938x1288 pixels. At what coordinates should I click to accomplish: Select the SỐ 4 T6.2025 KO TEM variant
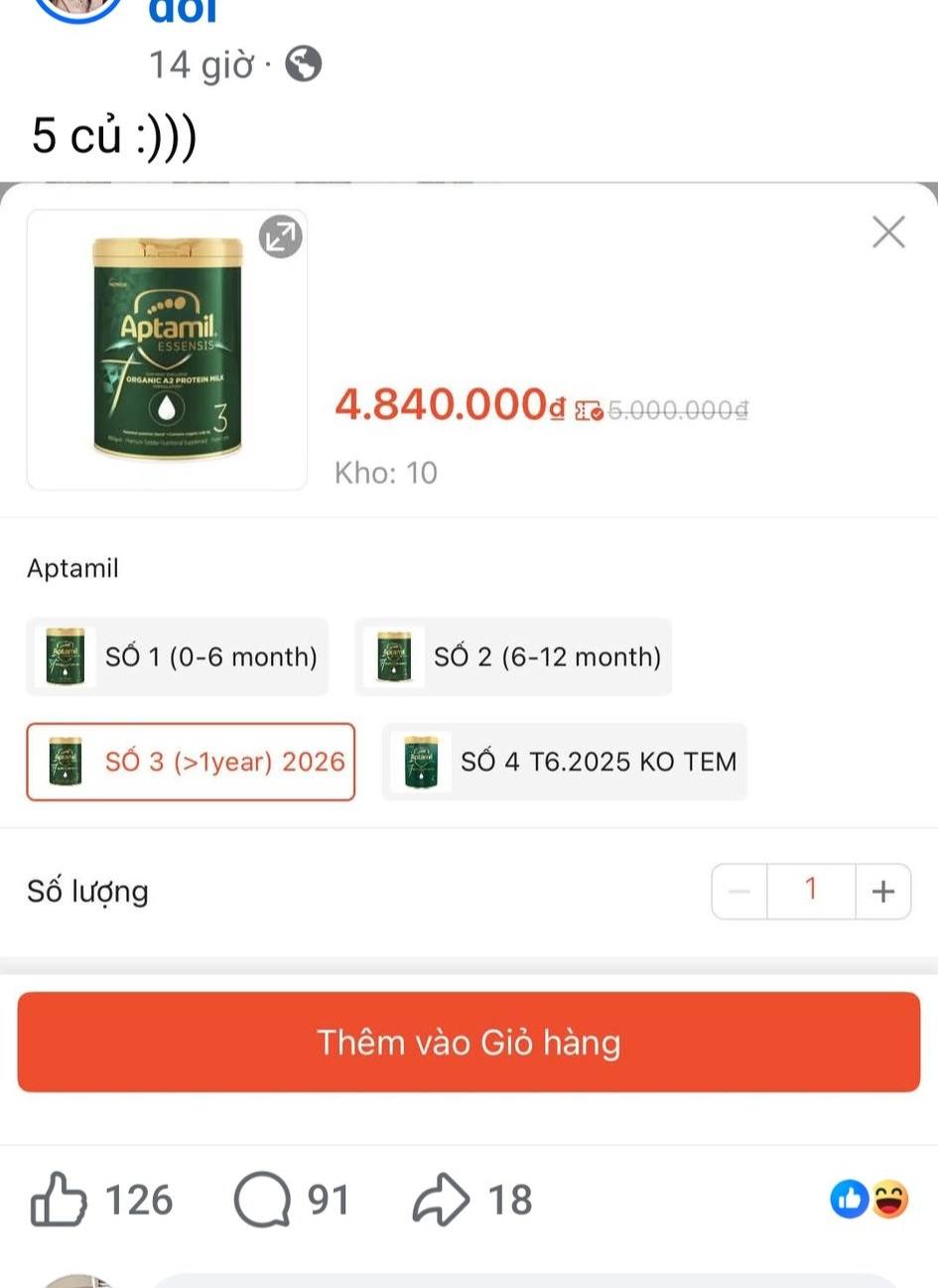tap(564, 762)
